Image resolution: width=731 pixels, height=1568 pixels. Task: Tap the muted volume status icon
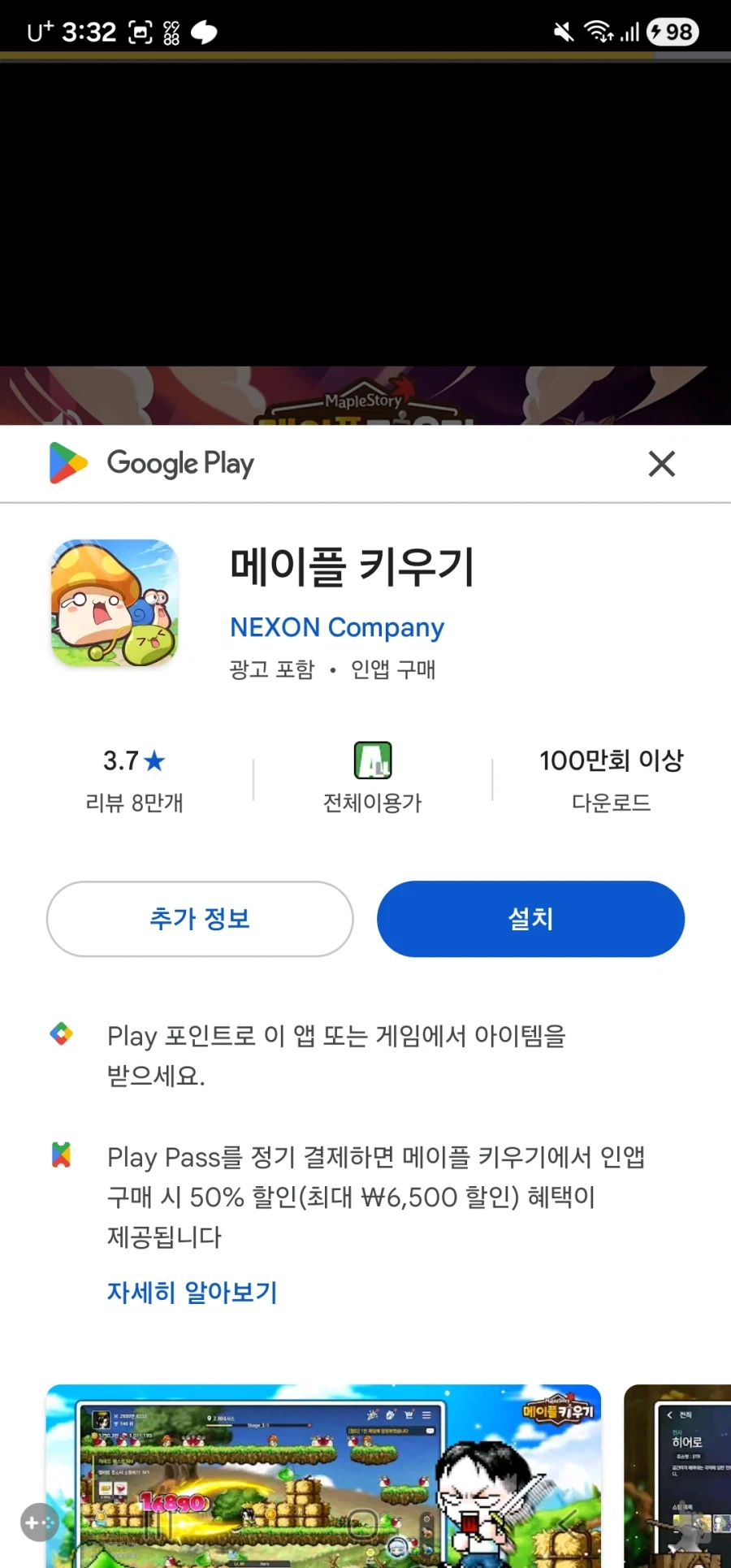[x=563, y=32]
